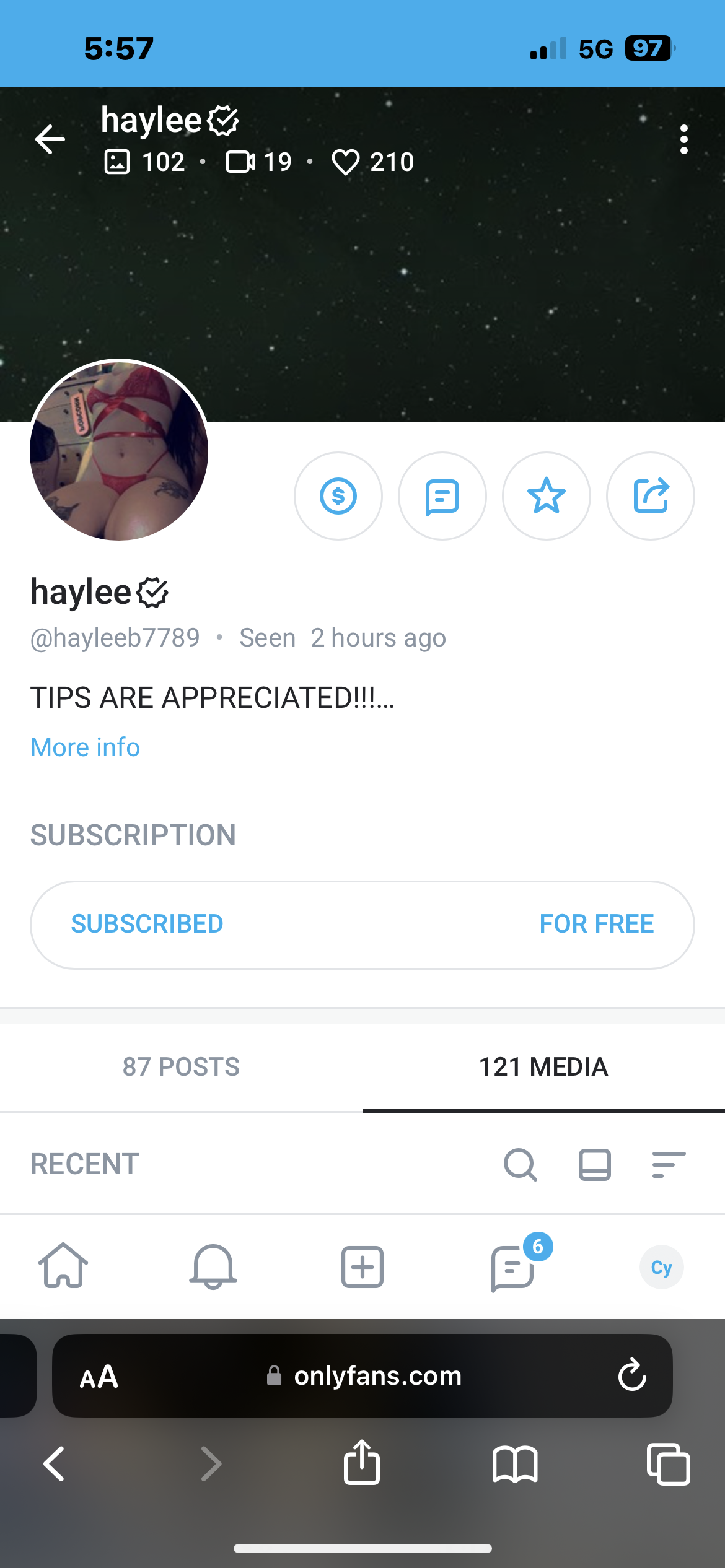The width and height of the screenshot is (725, 1568).
Task: Open the three-dot overflow menu
Action: point(683,139)
